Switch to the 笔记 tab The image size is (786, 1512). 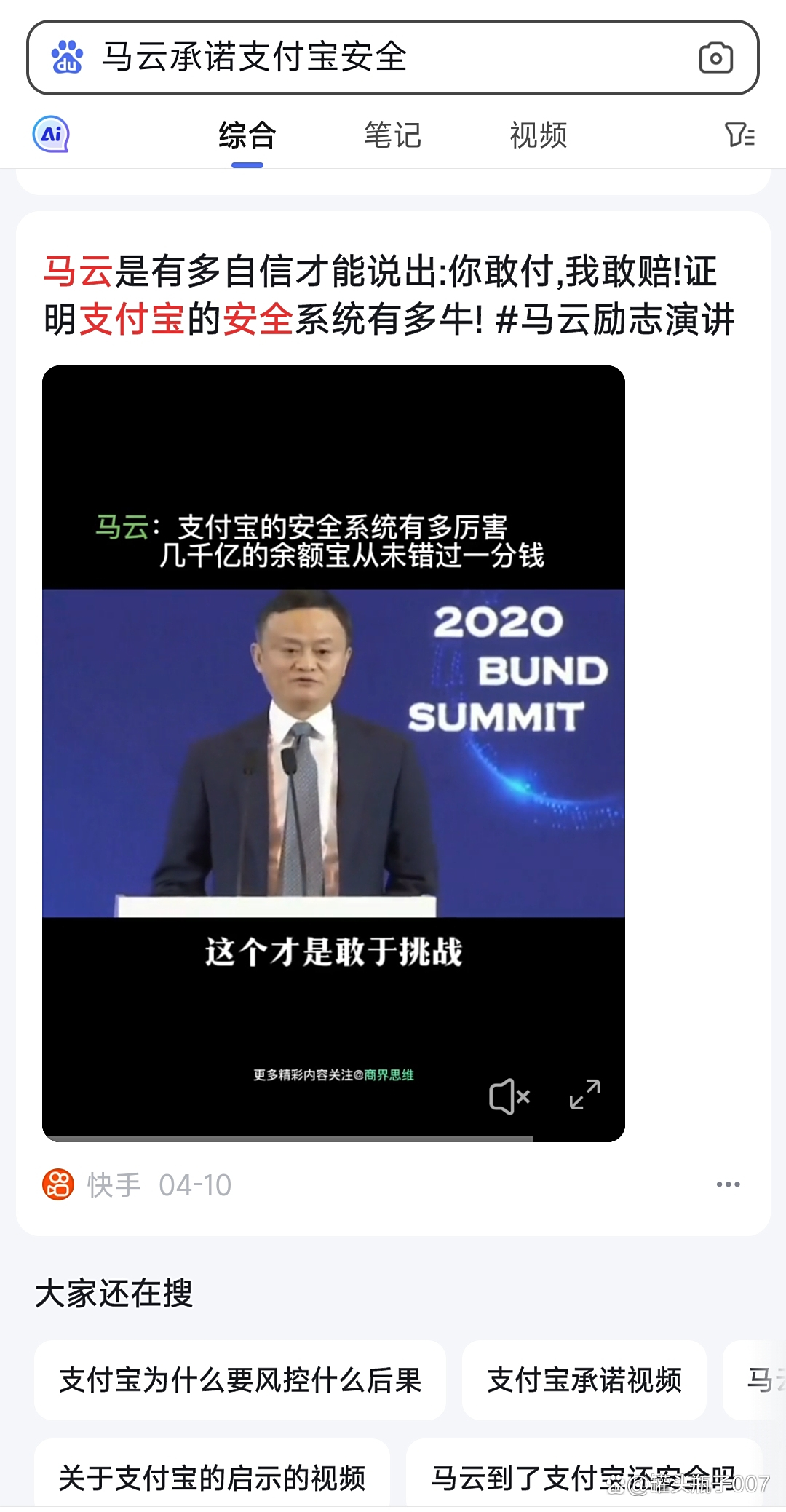[392, 135]
